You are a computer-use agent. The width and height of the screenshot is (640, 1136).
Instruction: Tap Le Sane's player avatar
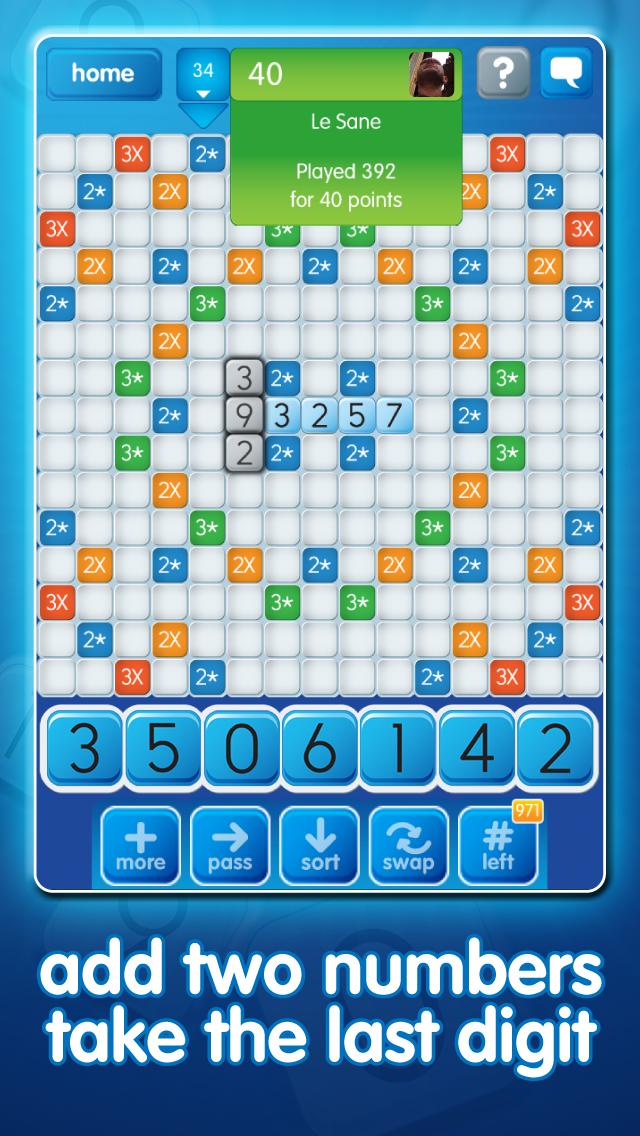[432, 74]
